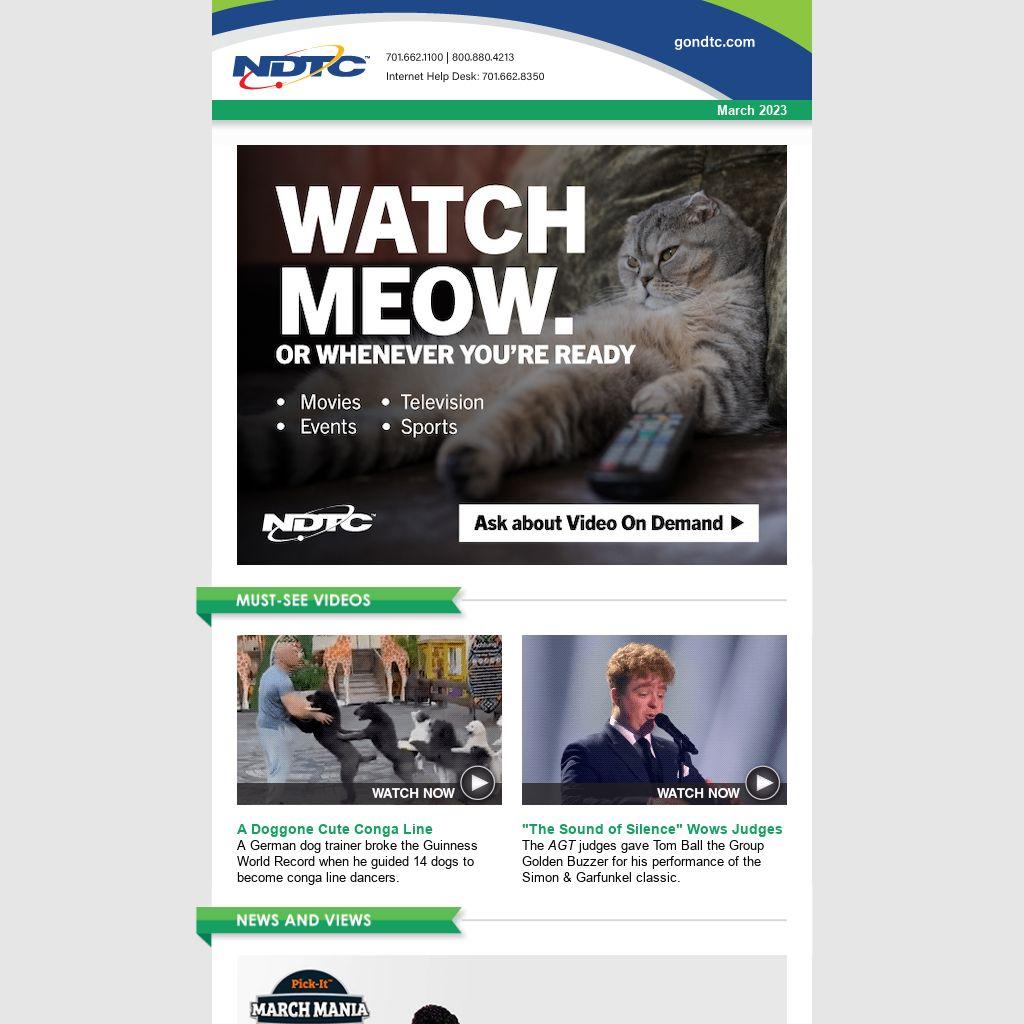Open "The Sound of Silence" Wows Judges link
The width and height of the screenshot is (1024, 1024).
651,829
